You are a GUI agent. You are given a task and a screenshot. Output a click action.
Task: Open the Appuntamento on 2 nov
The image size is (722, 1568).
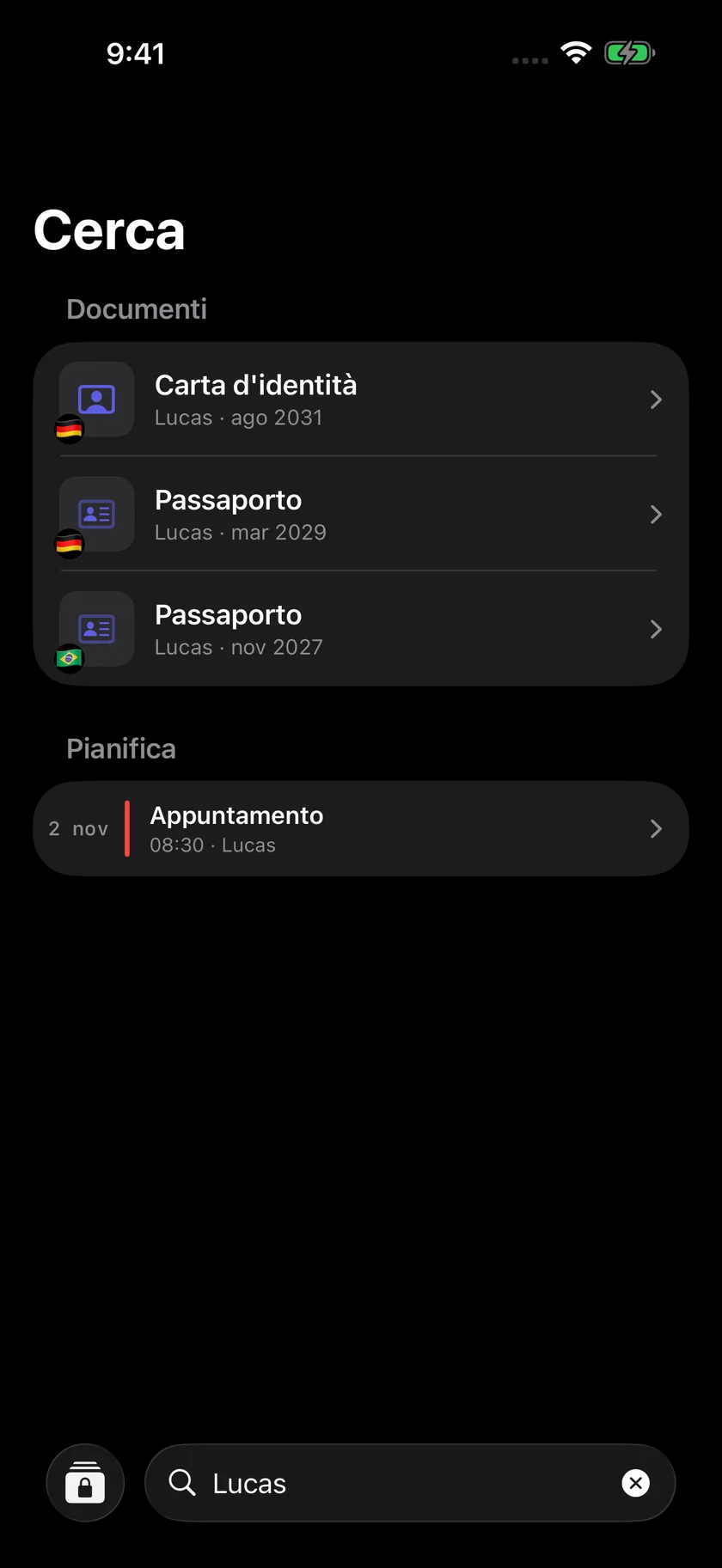point(361,828)
